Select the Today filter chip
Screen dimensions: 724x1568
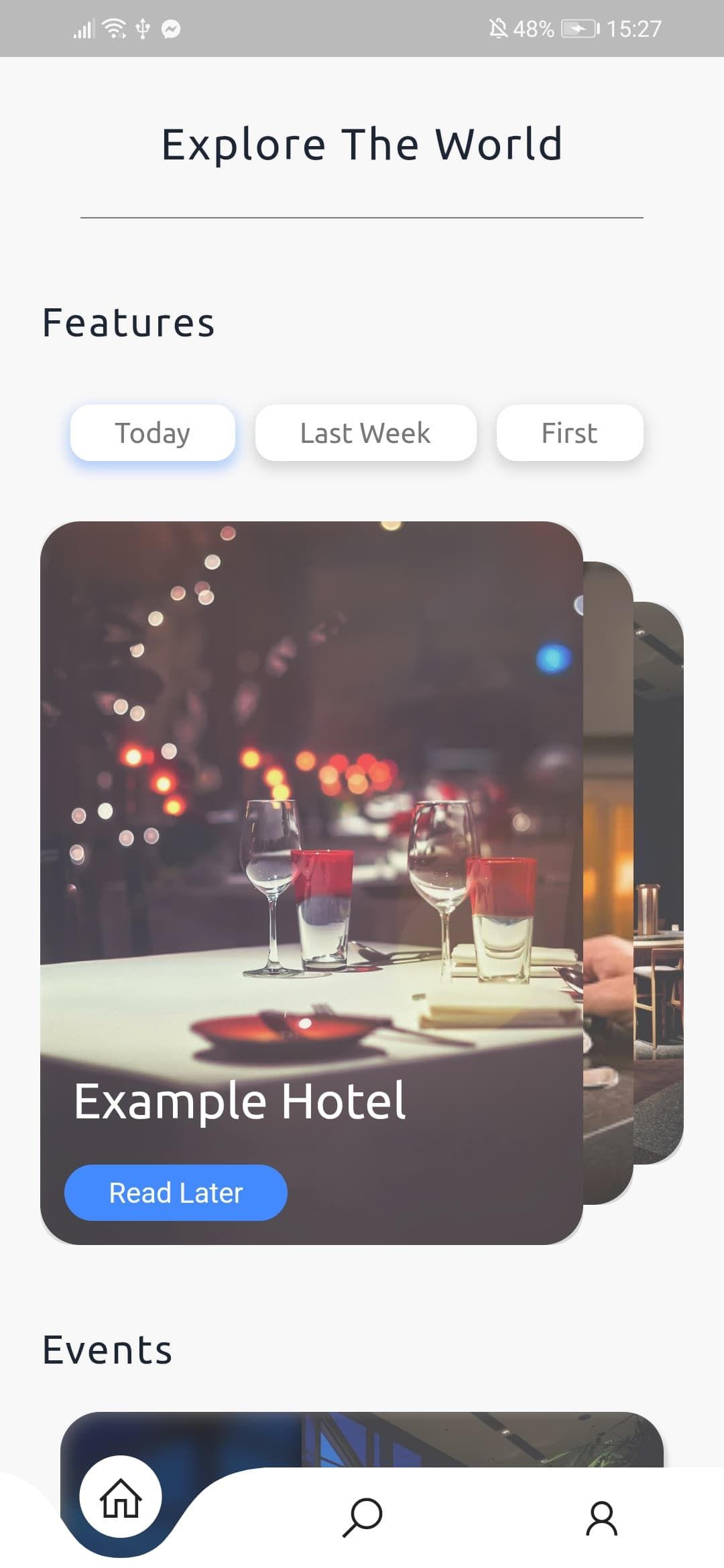coord(153,433)
